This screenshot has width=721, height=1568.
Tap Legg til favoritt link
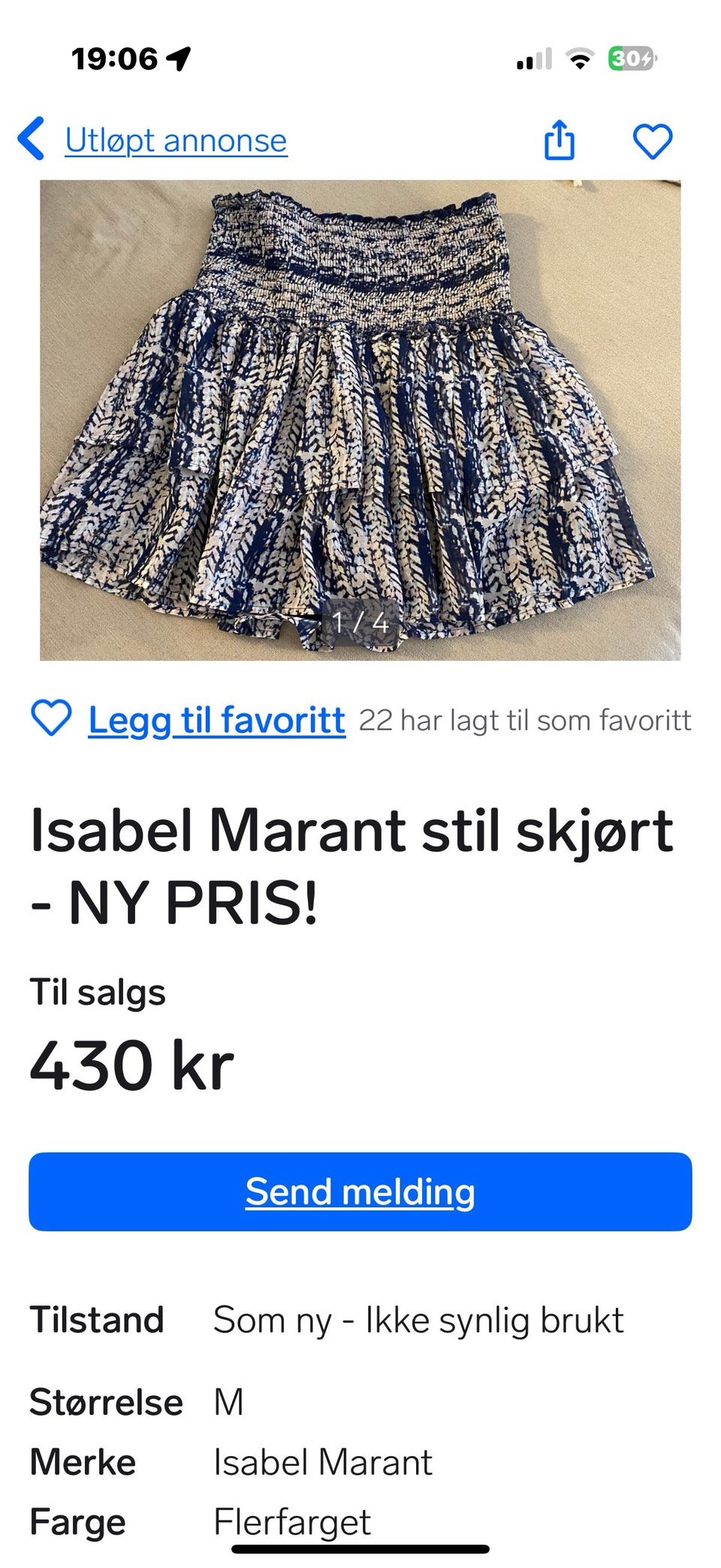pos(216,720)
